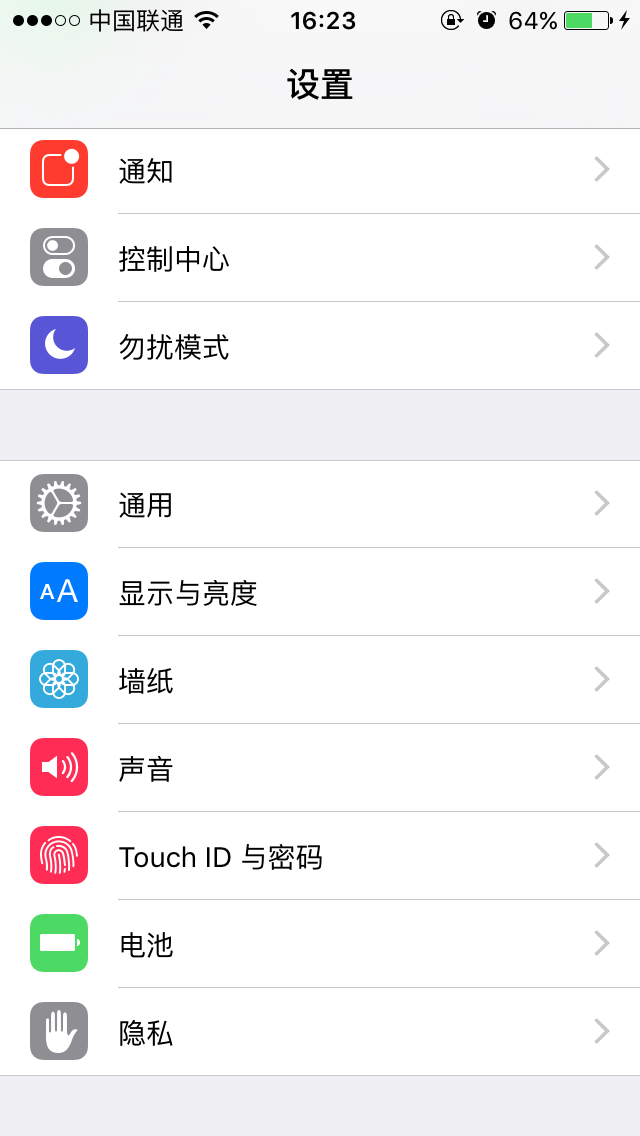
Task: Open 墙纸 settings
Action: point(320,680)
